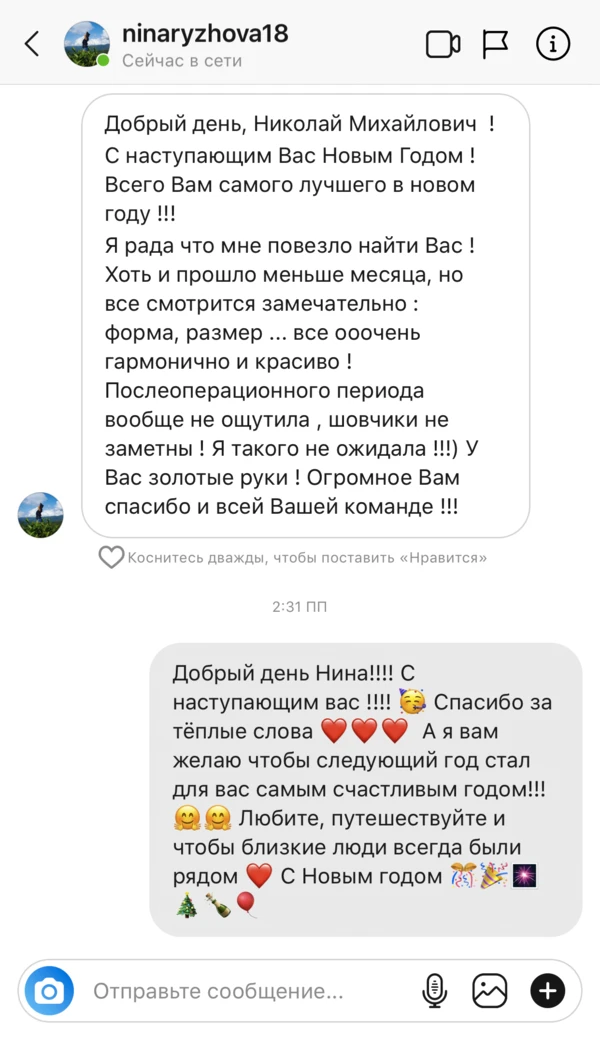
Task: Tap the sender's avatar beside the message
Action: (41, 515)
